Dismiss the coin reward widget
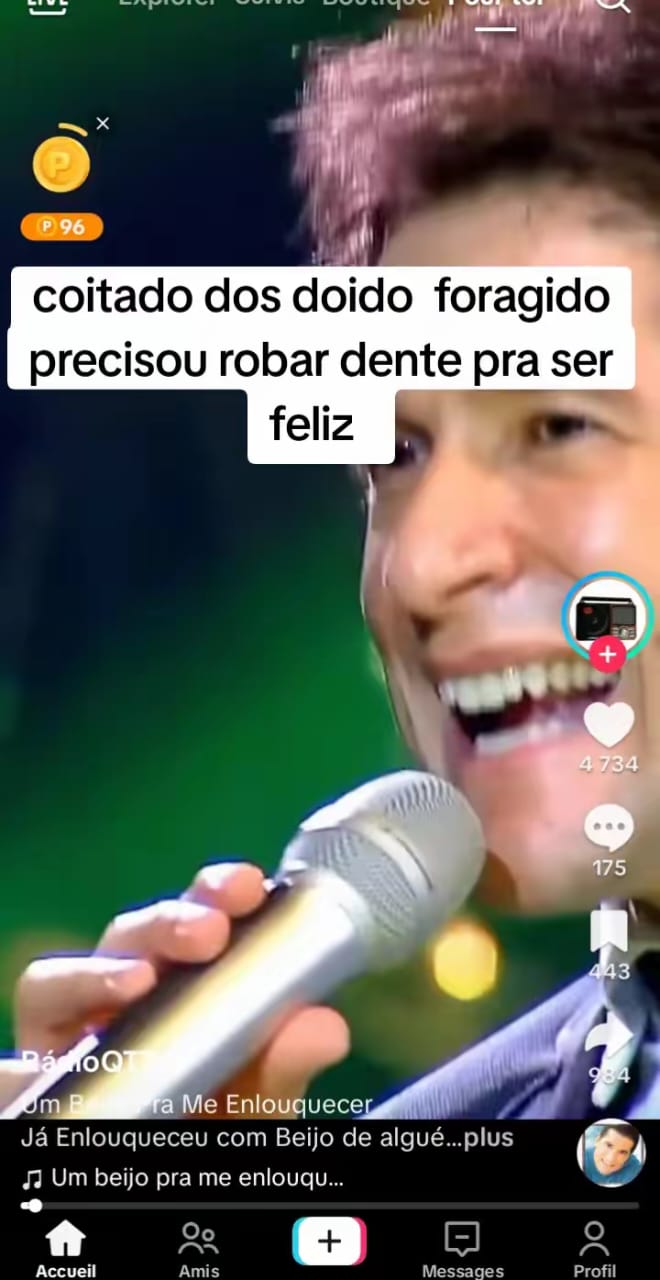Viewport: 660px width, 1280px height. pyautogui.click(x=102, y=124)
